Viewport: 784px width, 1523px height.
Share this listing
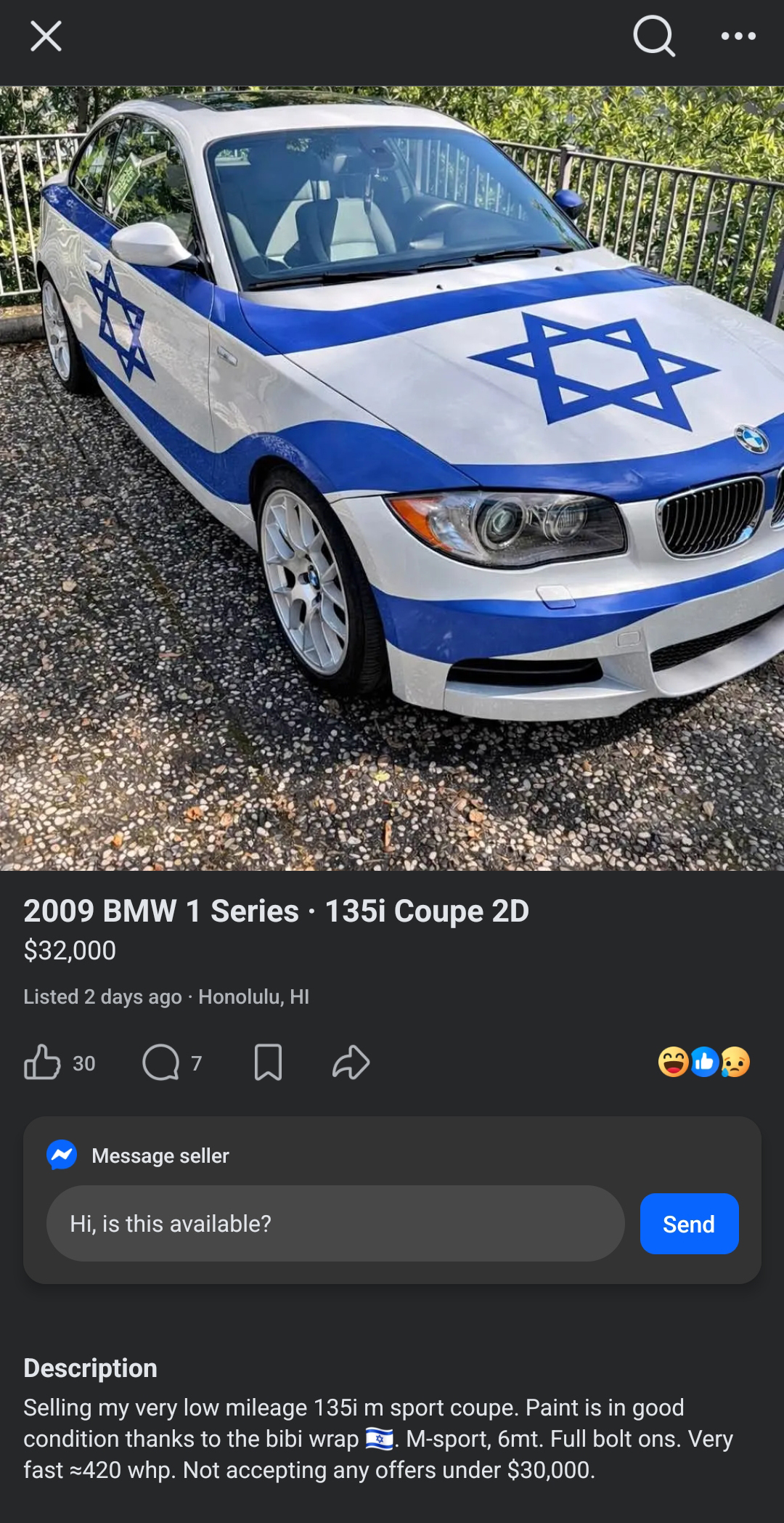[x=351, y=1063]
